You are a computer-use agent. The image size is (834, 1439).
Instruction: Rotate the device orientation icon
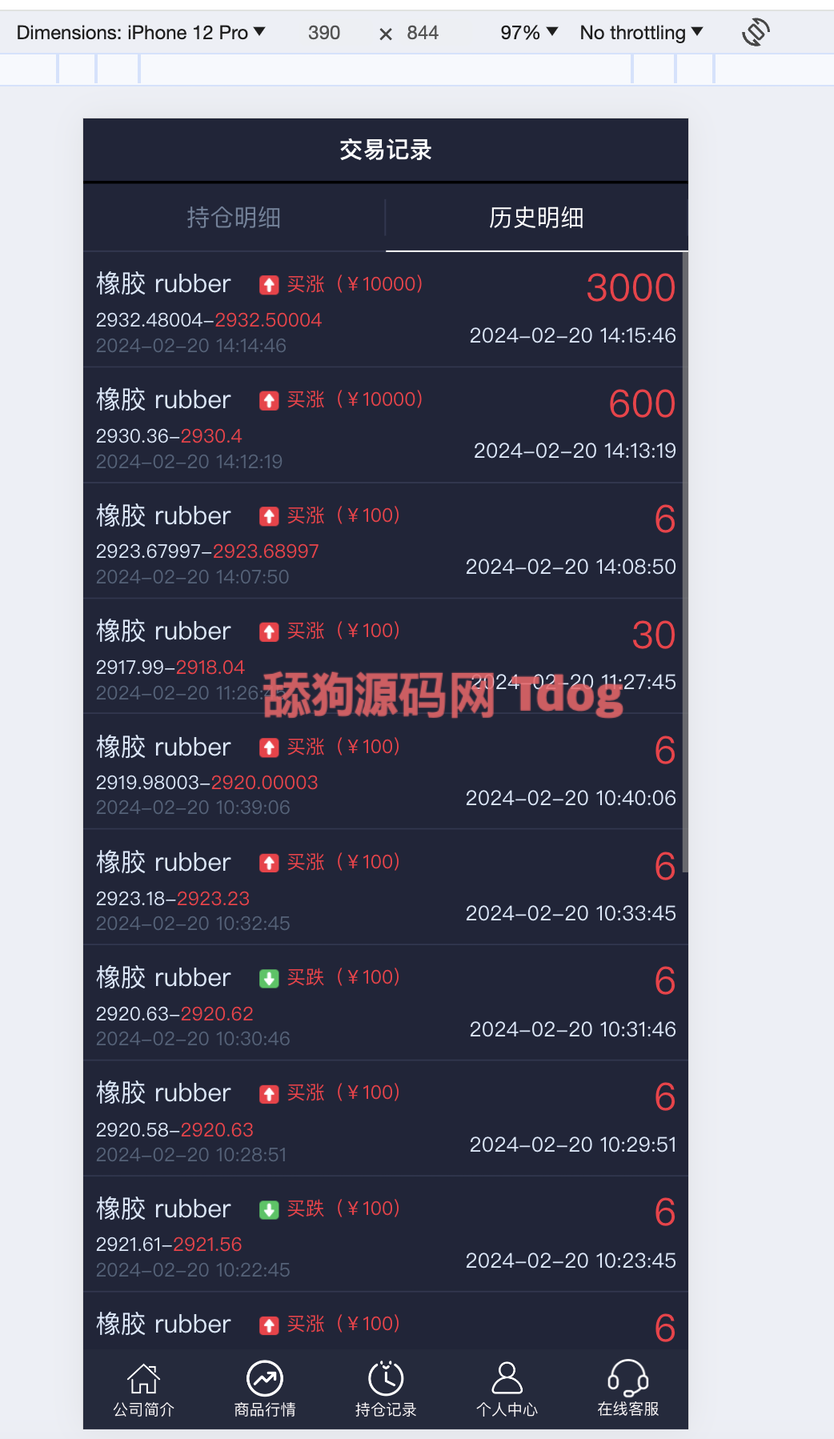(755, 33)
